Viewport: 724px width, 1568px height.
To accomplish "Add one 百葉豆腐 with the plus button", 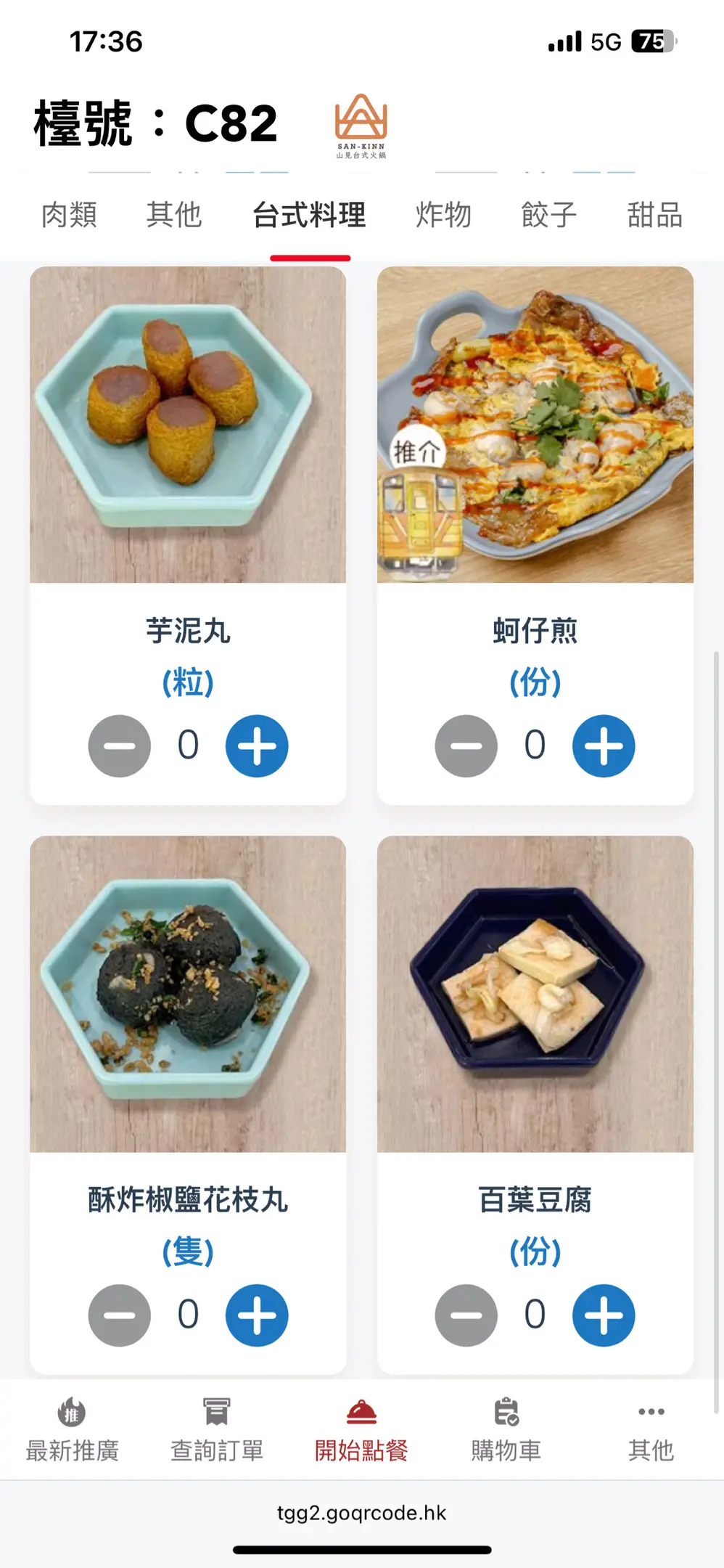I will pos(604,1315).
